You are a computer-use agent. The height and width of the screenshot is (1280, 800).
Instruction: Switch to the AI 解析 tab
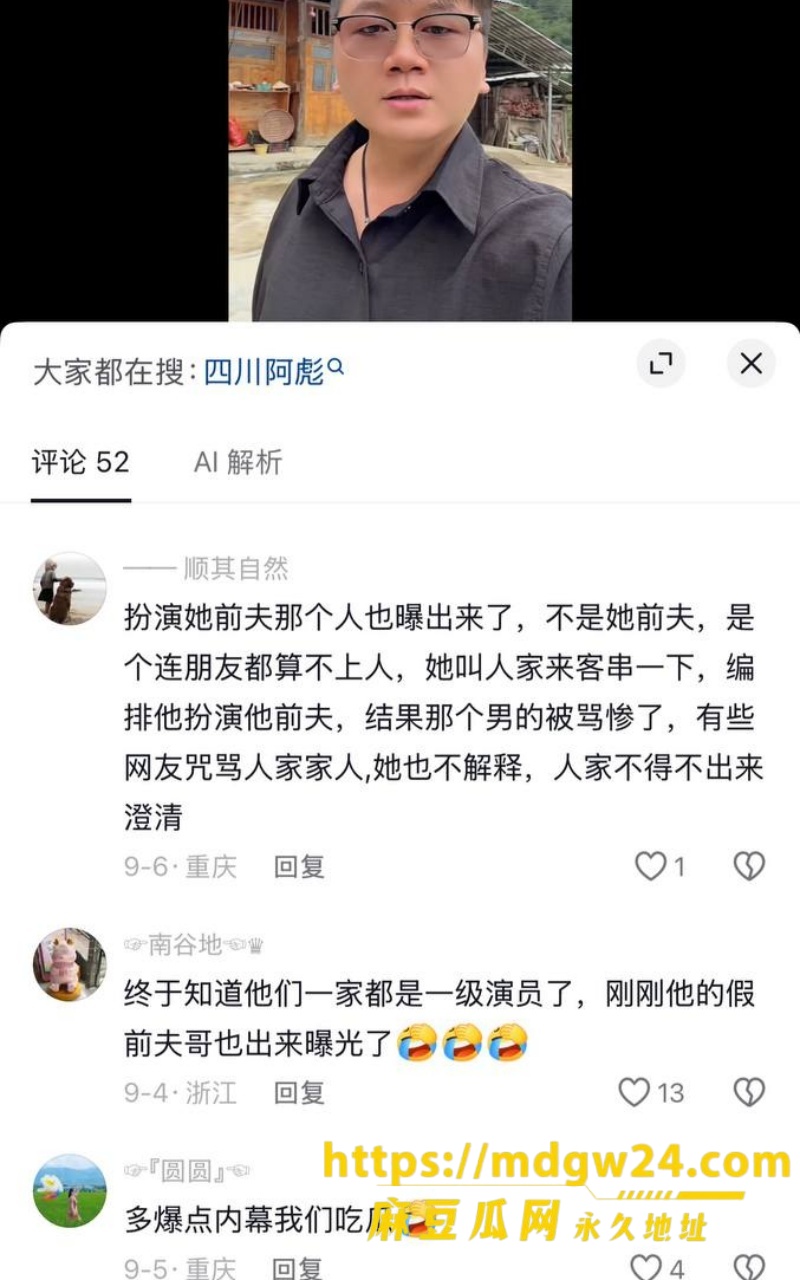(238, 462)
